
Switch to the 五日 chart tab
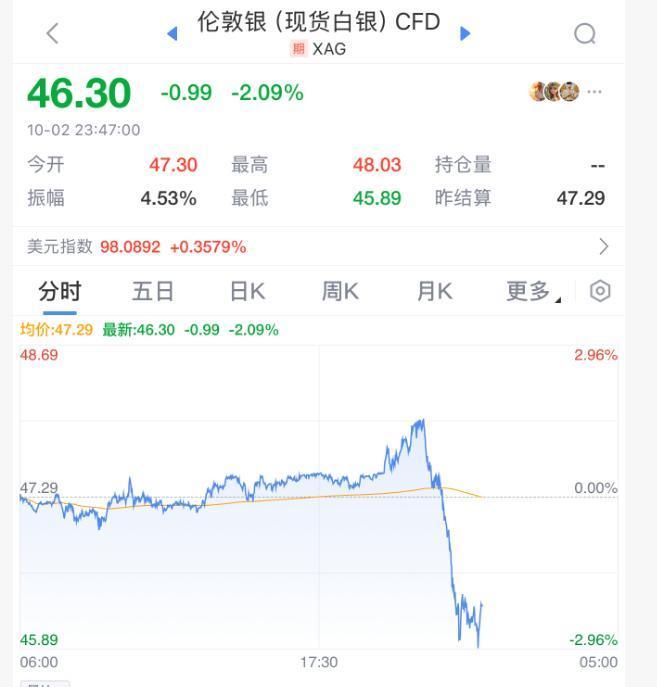coord(153,291)
